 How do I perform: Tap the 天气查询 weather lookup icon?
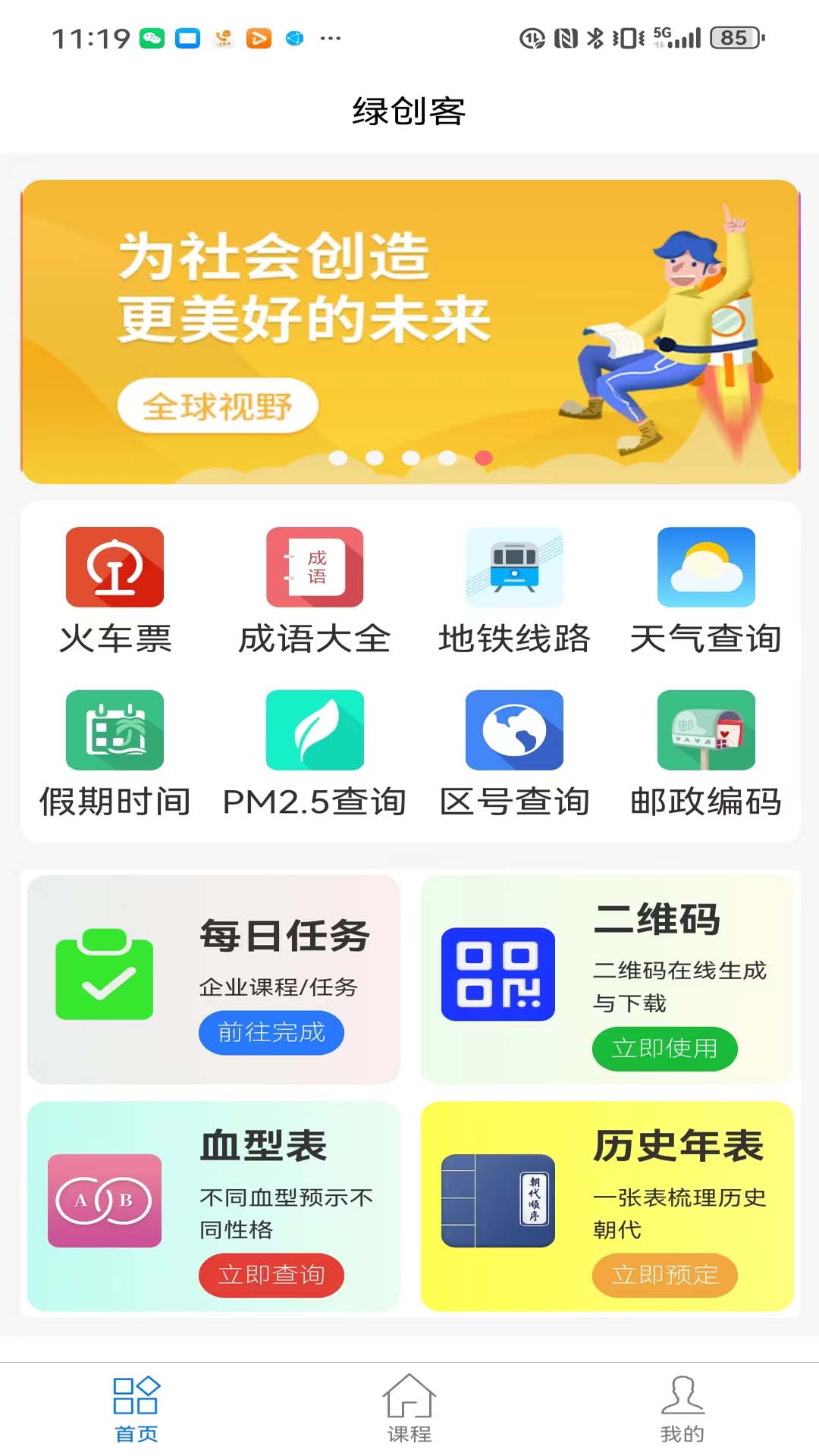[x=704, y=569]
